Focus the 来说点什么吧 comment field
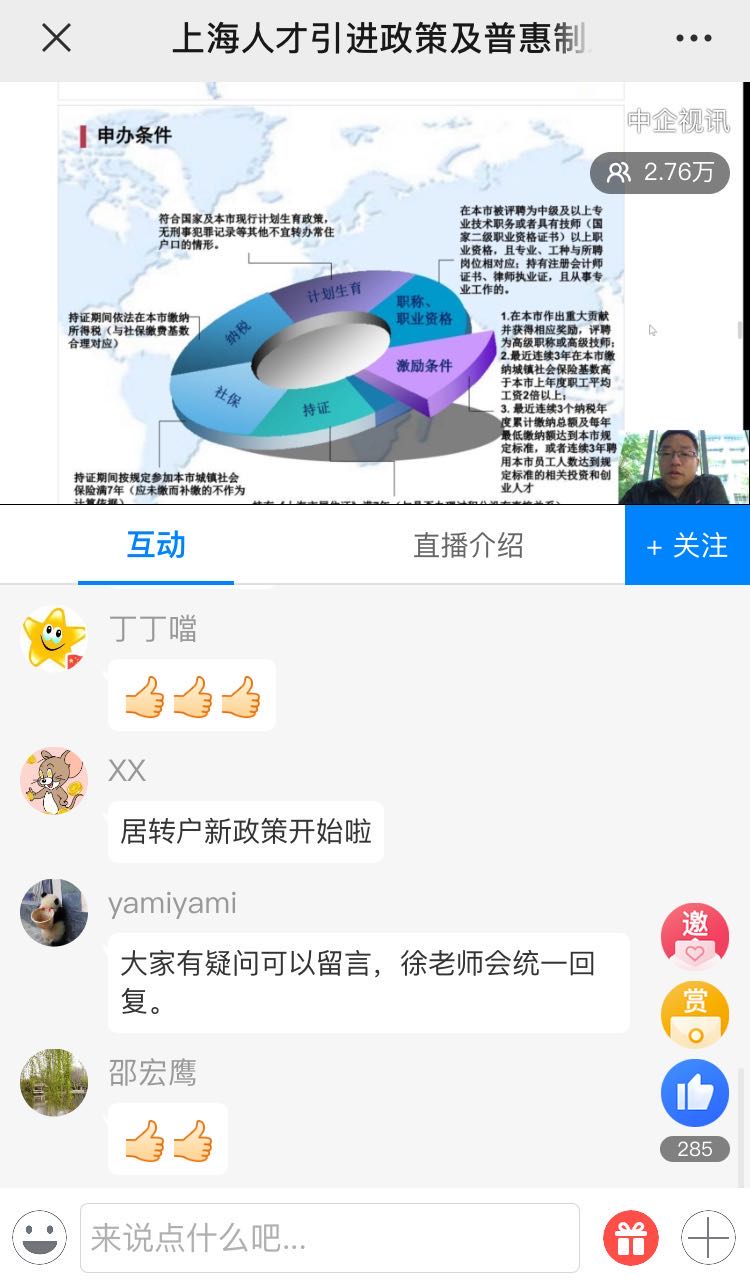 coord(330,1238)
